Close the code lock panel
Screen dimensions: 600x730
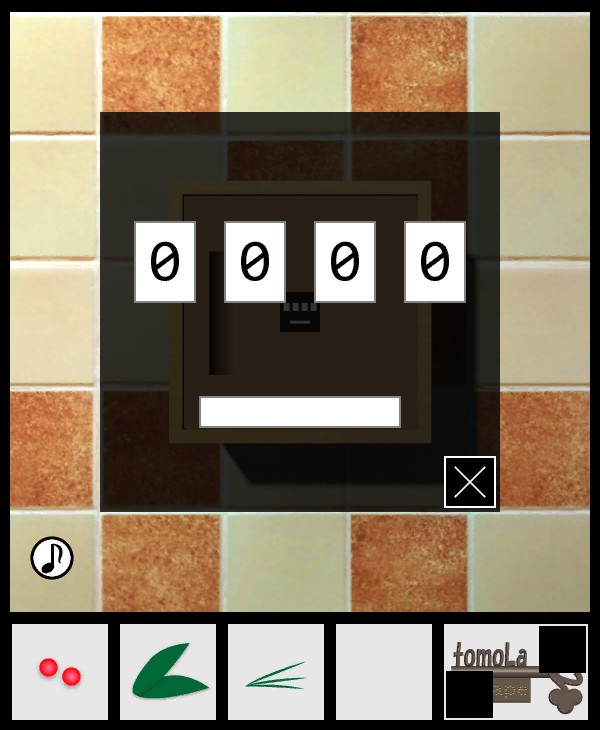(x=470, y=482)
